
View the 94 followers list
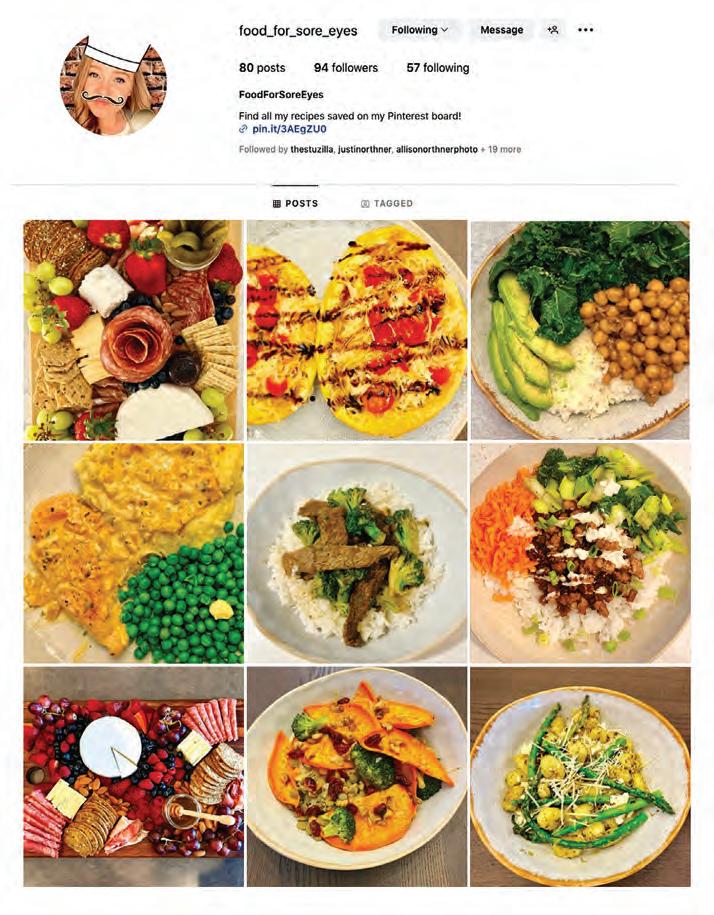pyautogui.click(x=346, y=68)
